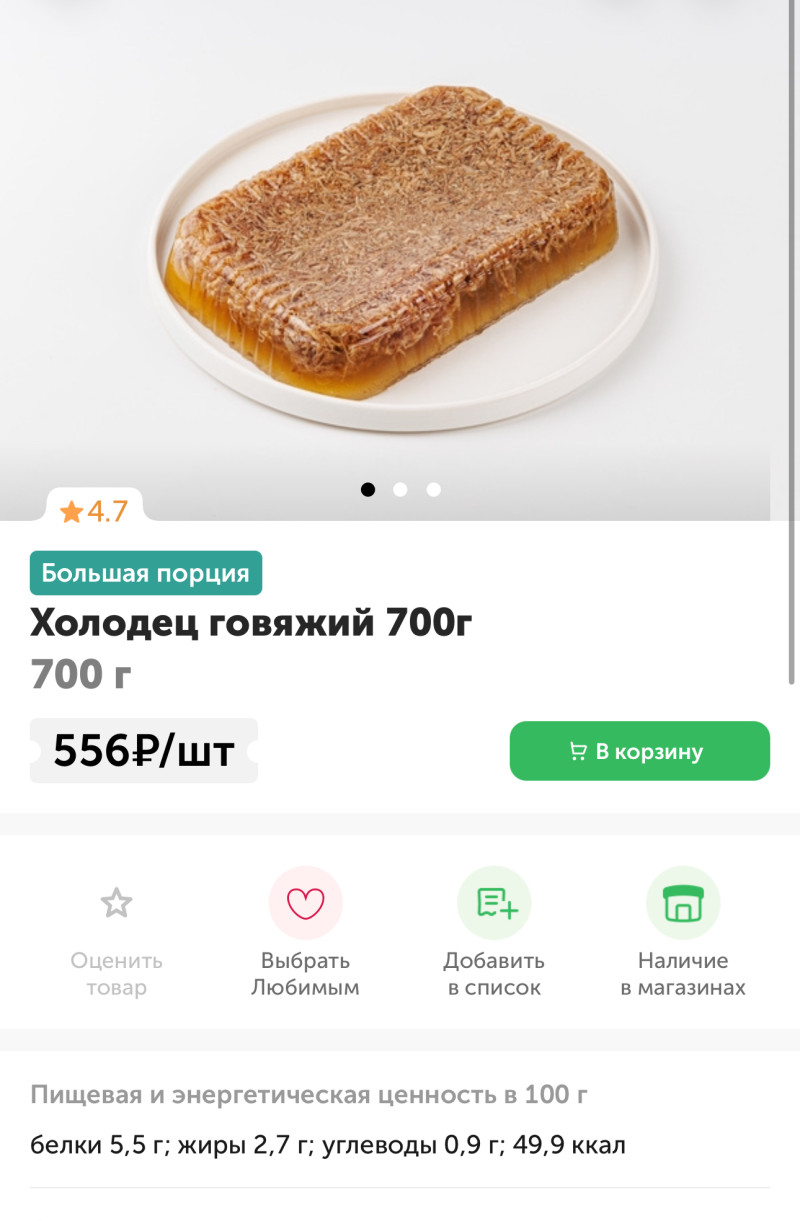The image size is (800, 1221).
Task: Add the product to a shopping list
Action: pyautogui.click(x=494, y=903)
